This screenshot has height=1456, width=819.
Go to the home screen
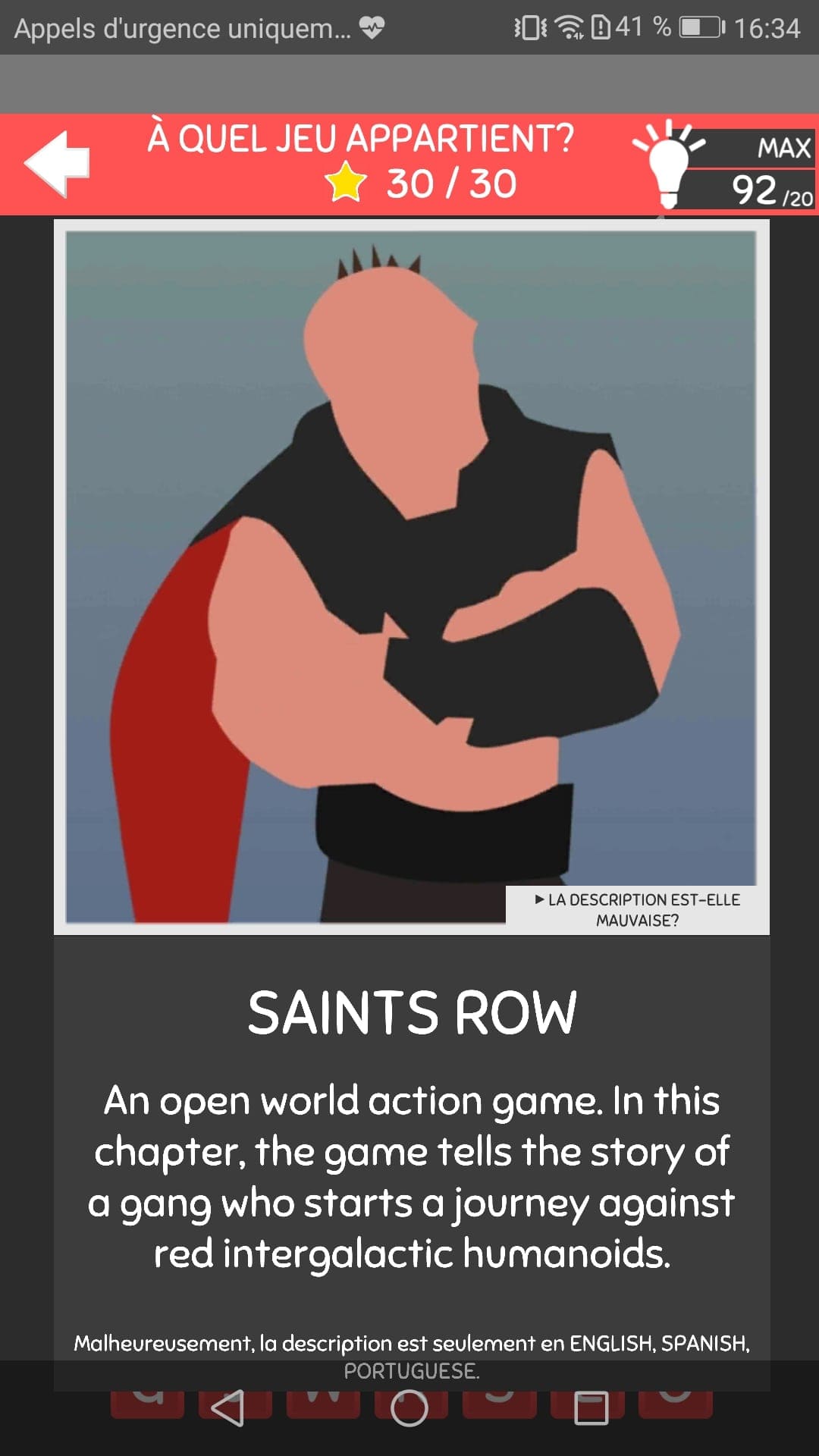click(x=409, y=1408)
